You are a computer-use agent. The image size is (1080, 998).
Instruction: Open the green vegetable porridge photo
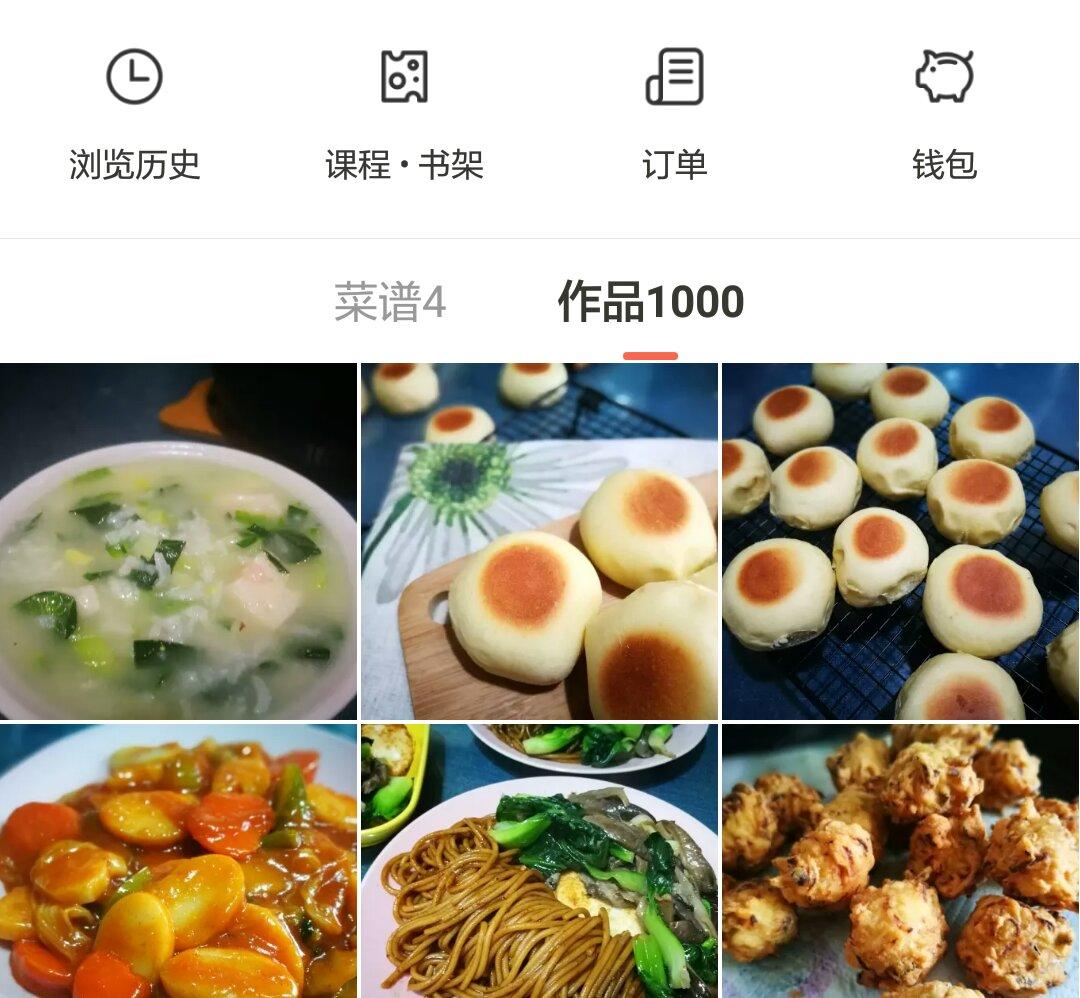178,541
